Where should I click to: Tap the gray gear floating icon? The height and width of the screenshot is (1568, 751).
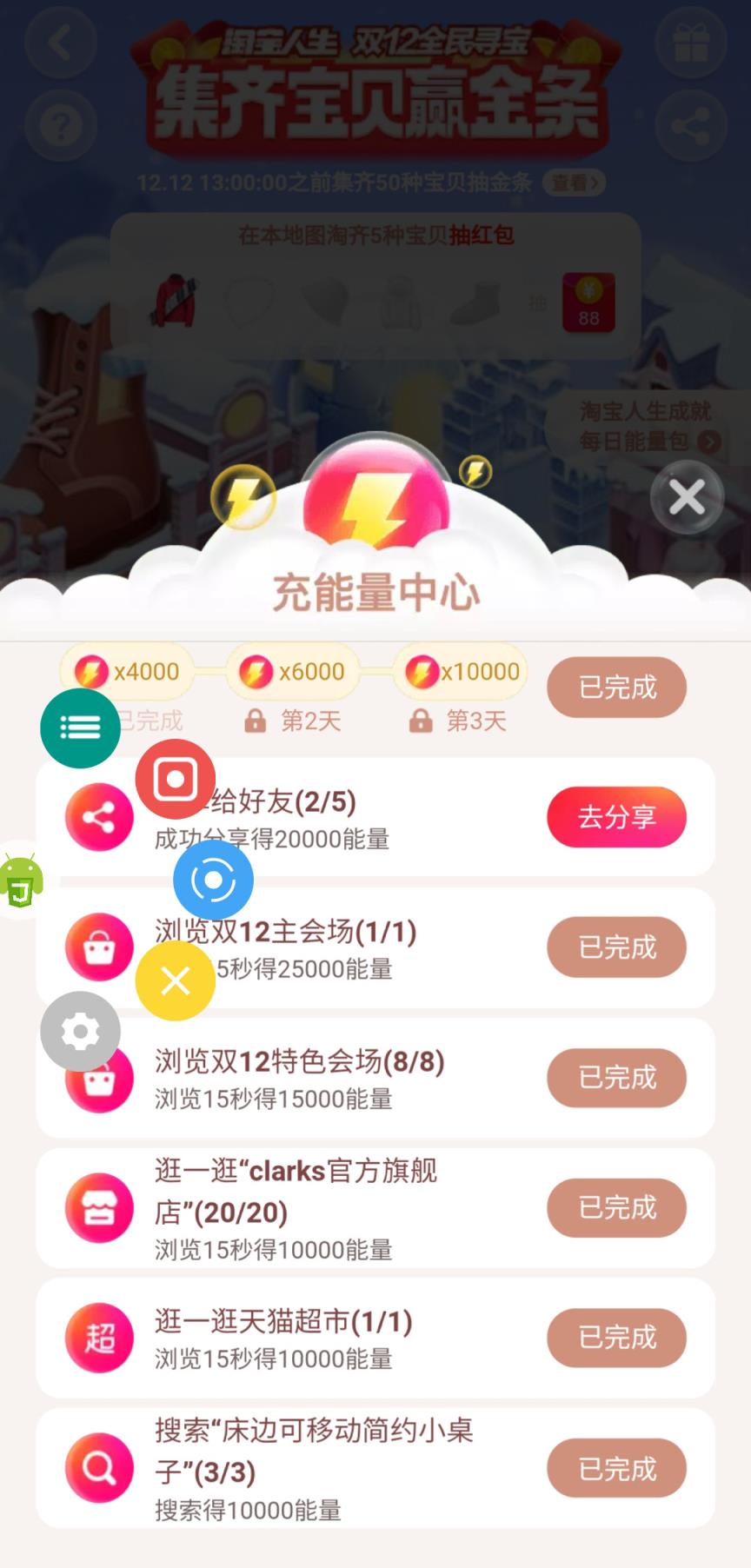[x=80, y=1032]
